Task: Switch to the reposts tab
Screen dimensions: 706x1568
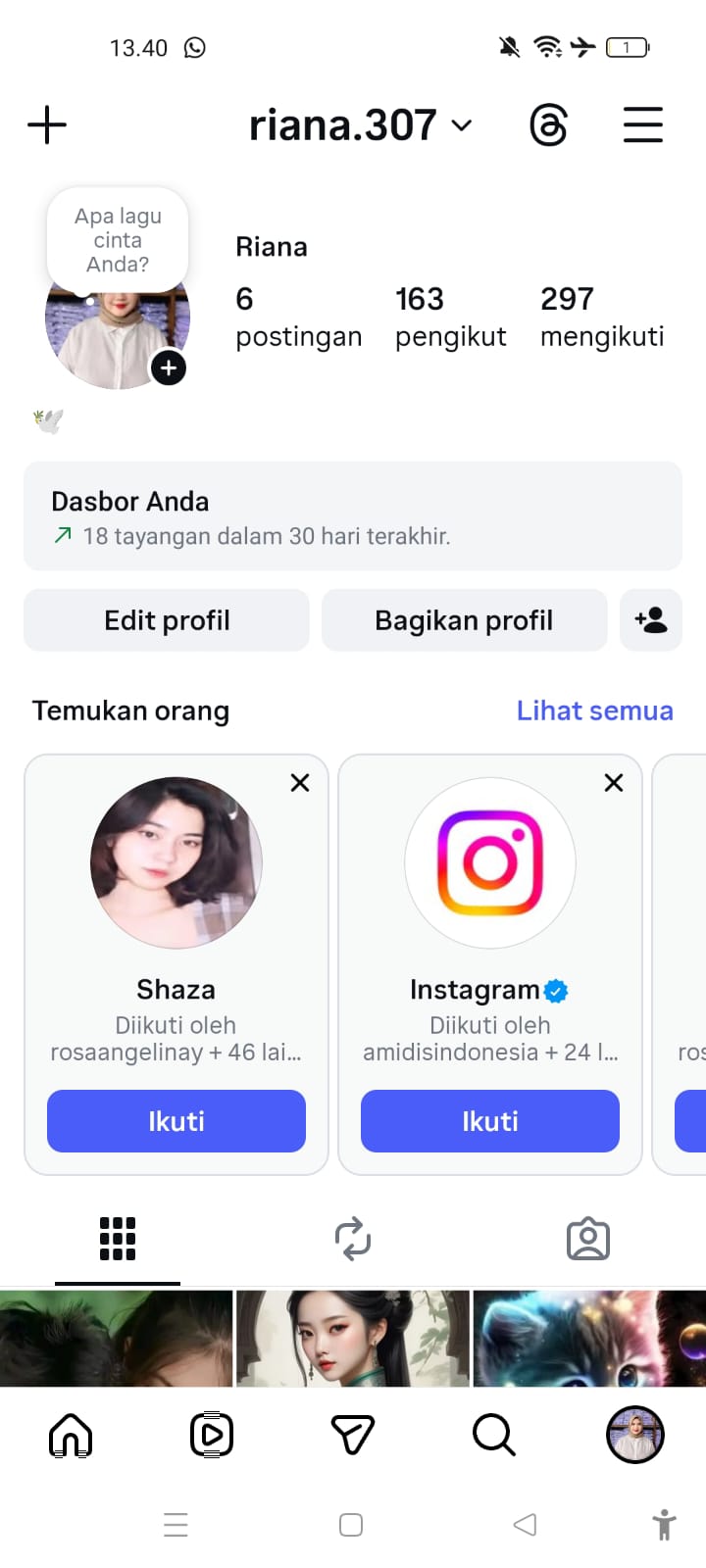Action: pyautogui.click(x=353, y=1239)
